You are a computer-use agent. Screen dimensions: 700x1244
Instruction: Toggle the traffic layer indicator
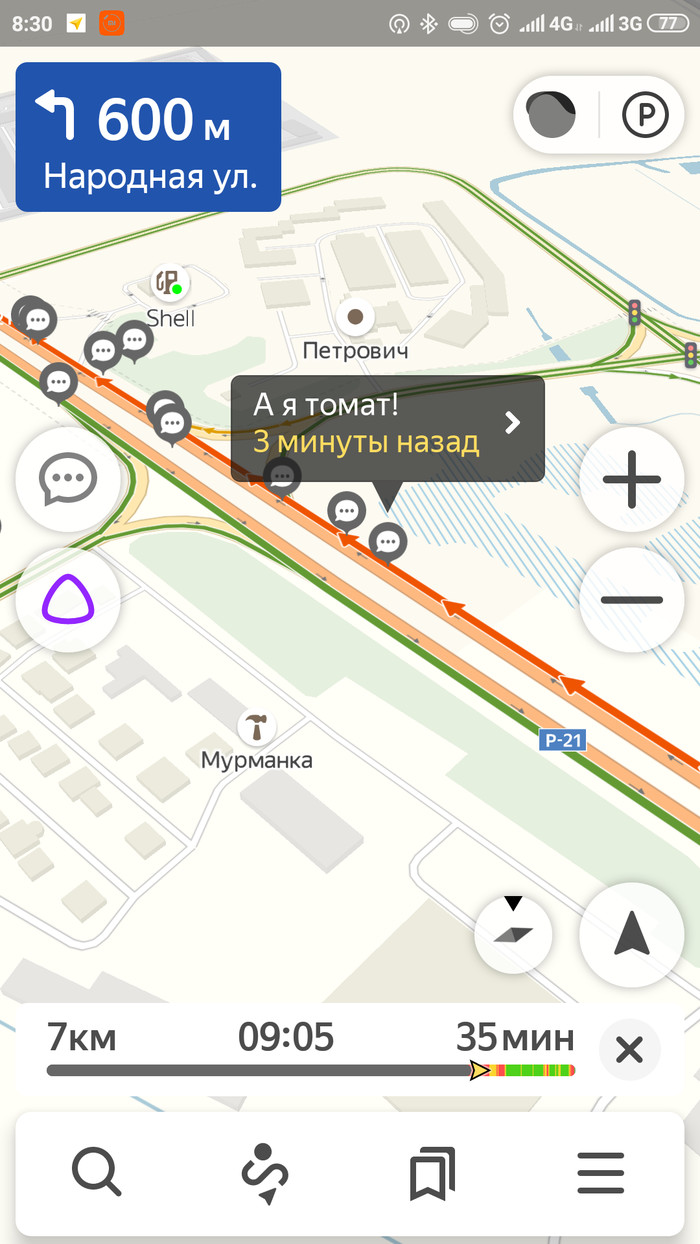552,116
